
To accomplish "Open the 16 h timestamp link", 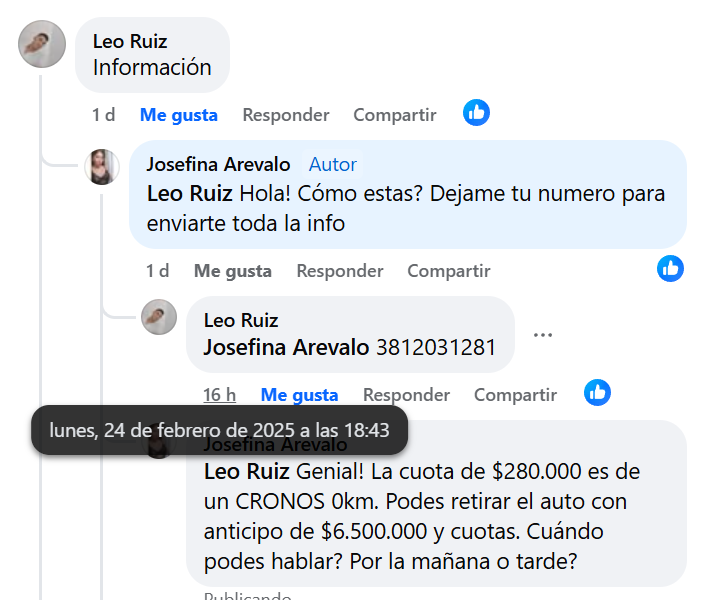I will (219, 395).
